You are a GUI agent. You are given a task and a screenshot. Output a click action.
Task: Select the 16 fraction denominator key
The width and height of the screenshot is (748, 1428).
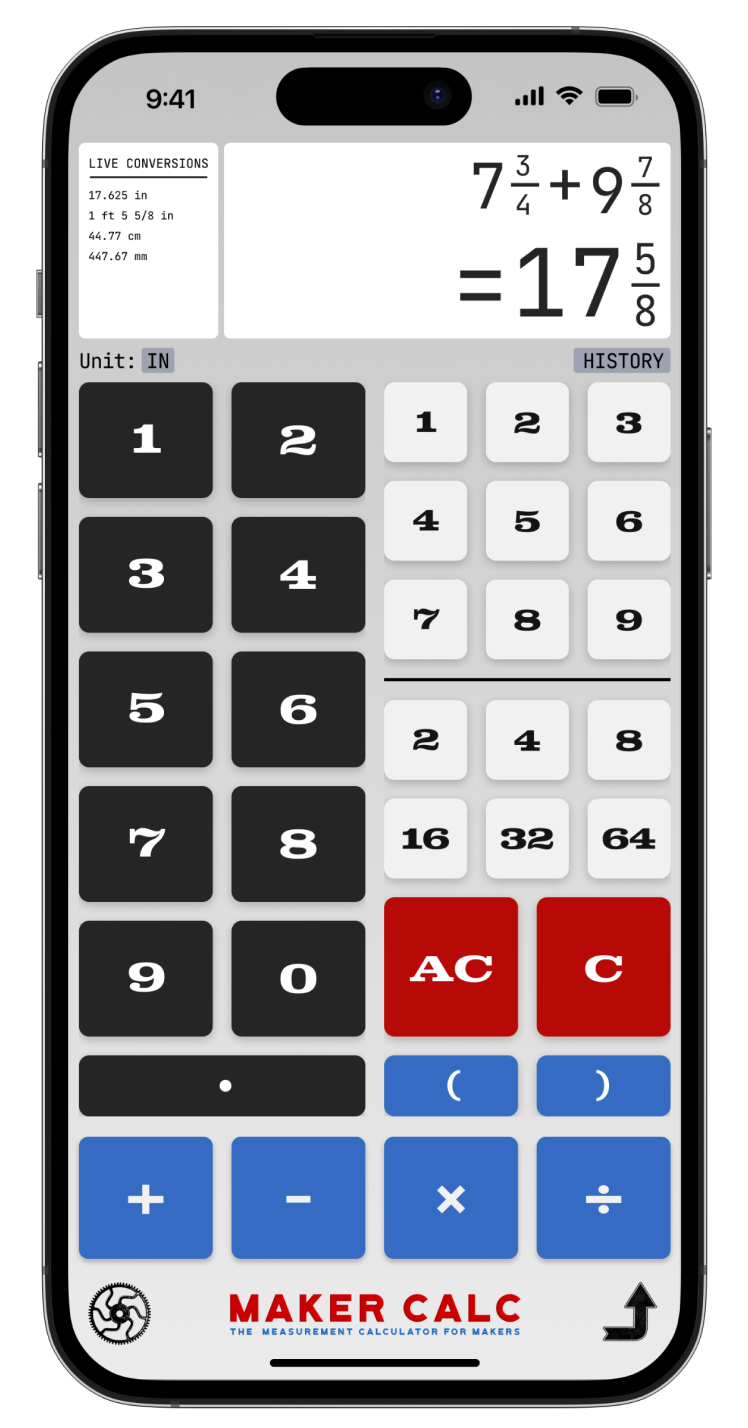[425, 838]
